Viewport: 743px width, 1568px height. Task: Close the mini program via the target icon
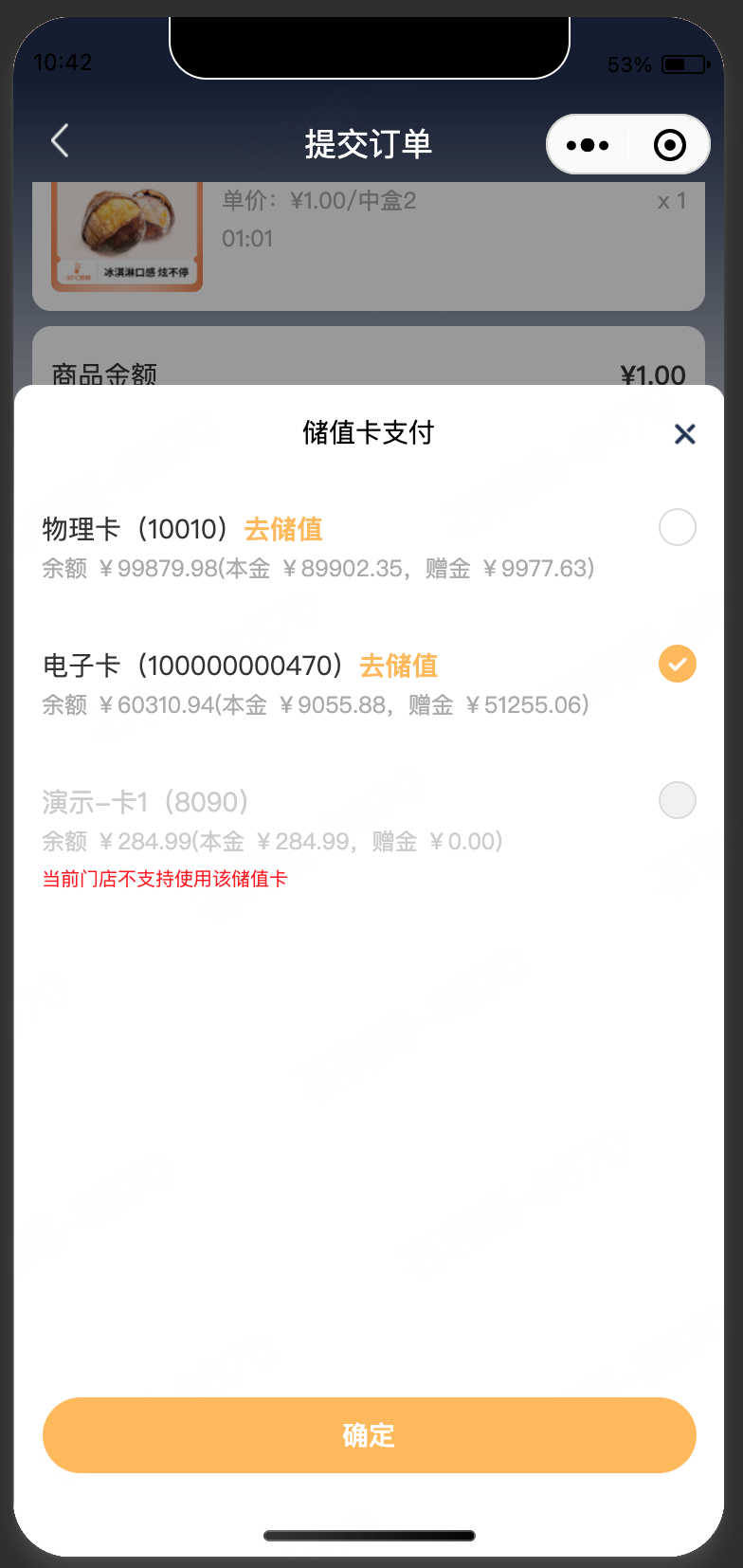tap(669, 145)
